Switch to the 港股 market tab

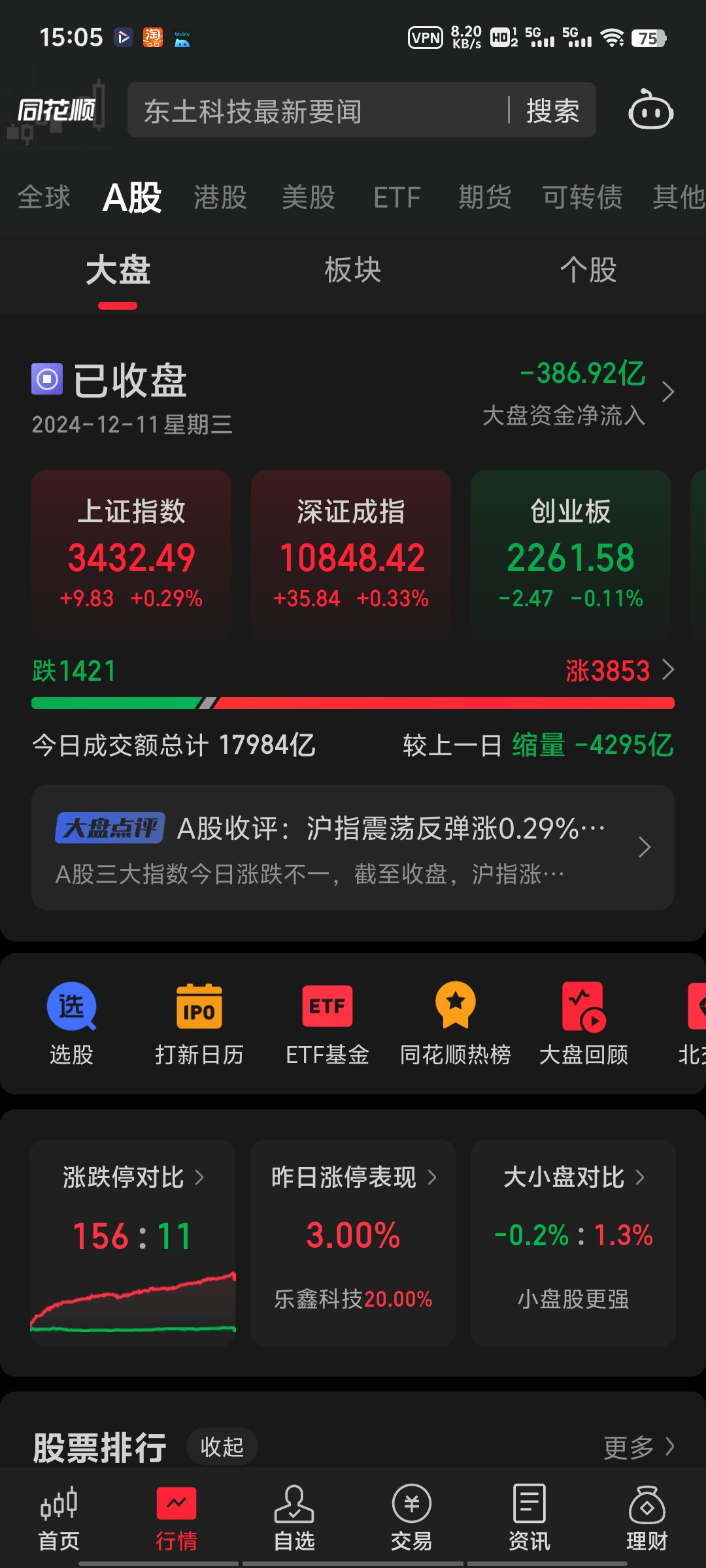click(220, 197)
